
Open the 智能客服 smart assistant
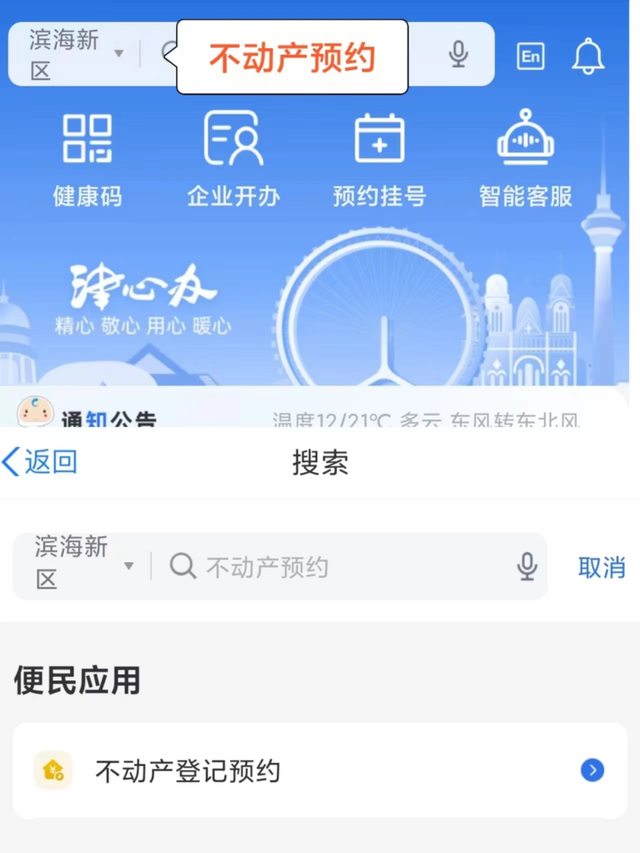(525, 160)
